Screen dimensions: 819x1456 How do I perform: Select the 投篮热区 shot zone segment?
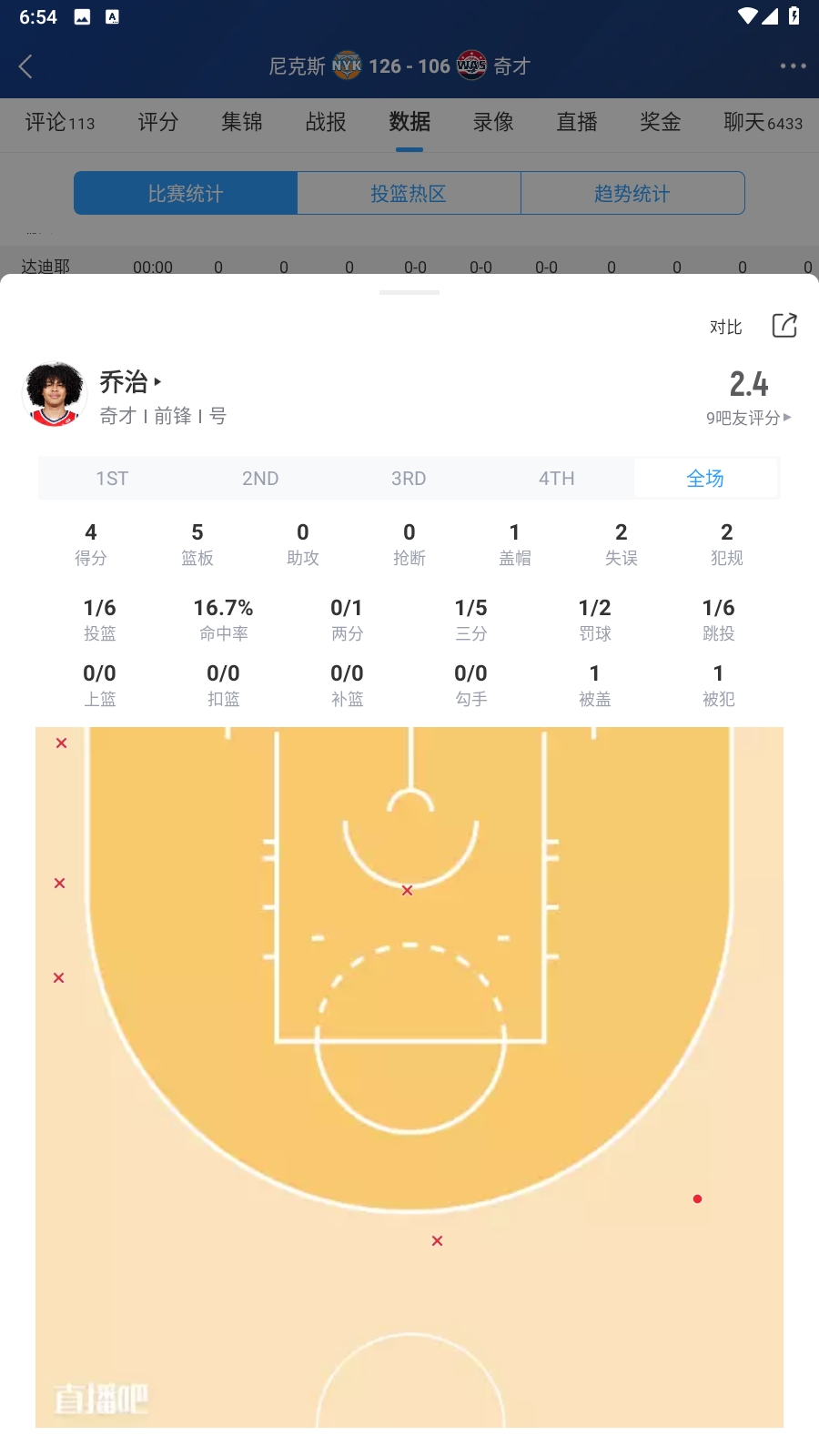coord(409,193)
